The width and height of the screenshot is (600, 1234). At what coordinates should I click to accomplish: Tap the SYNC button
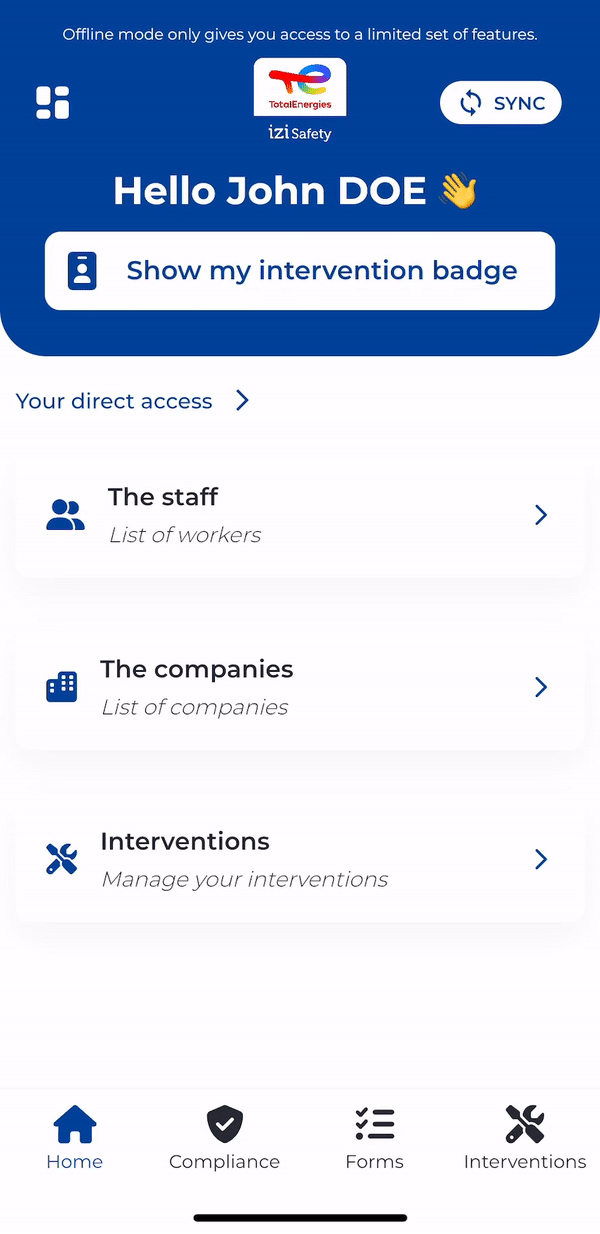point(500,103)
